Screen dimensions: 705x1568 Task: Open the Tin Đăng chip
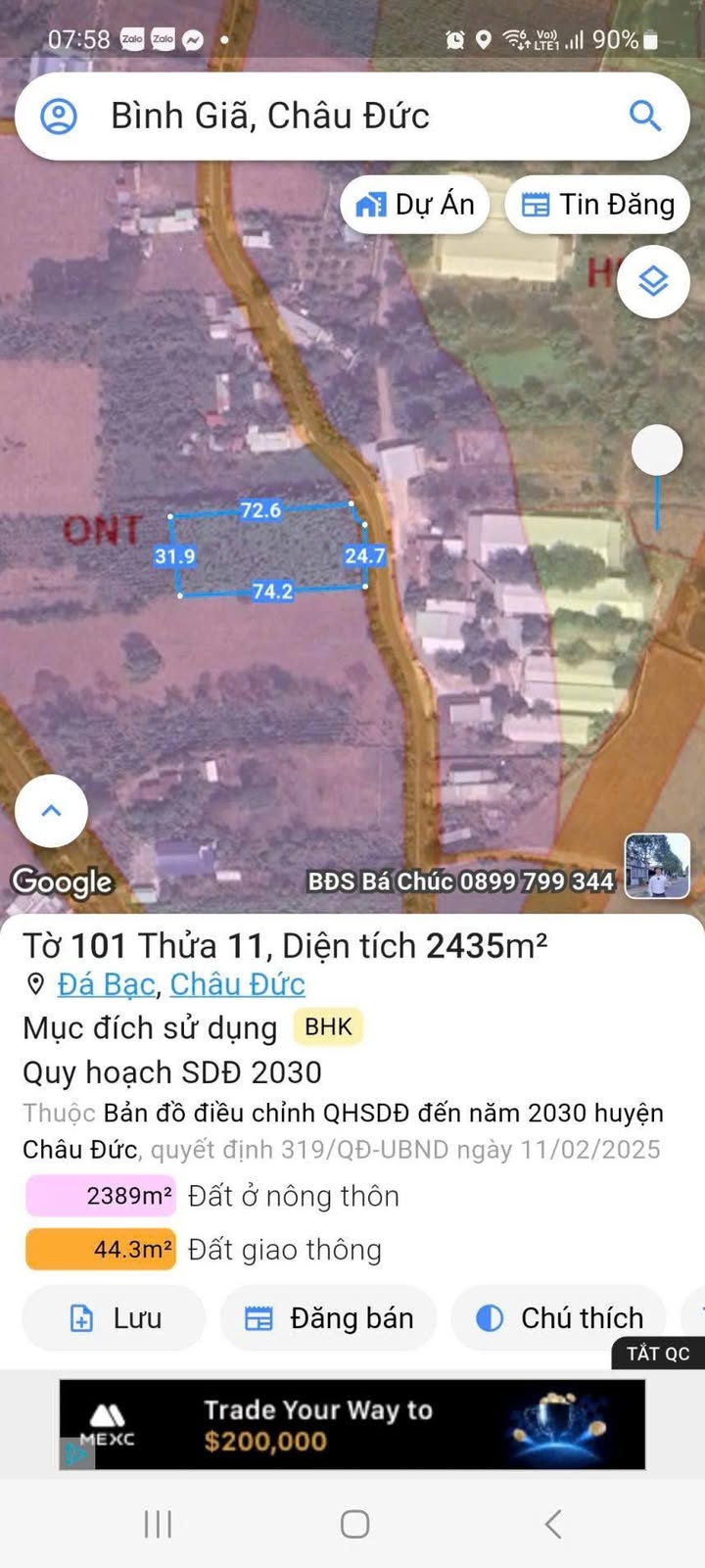pos(597,205)
